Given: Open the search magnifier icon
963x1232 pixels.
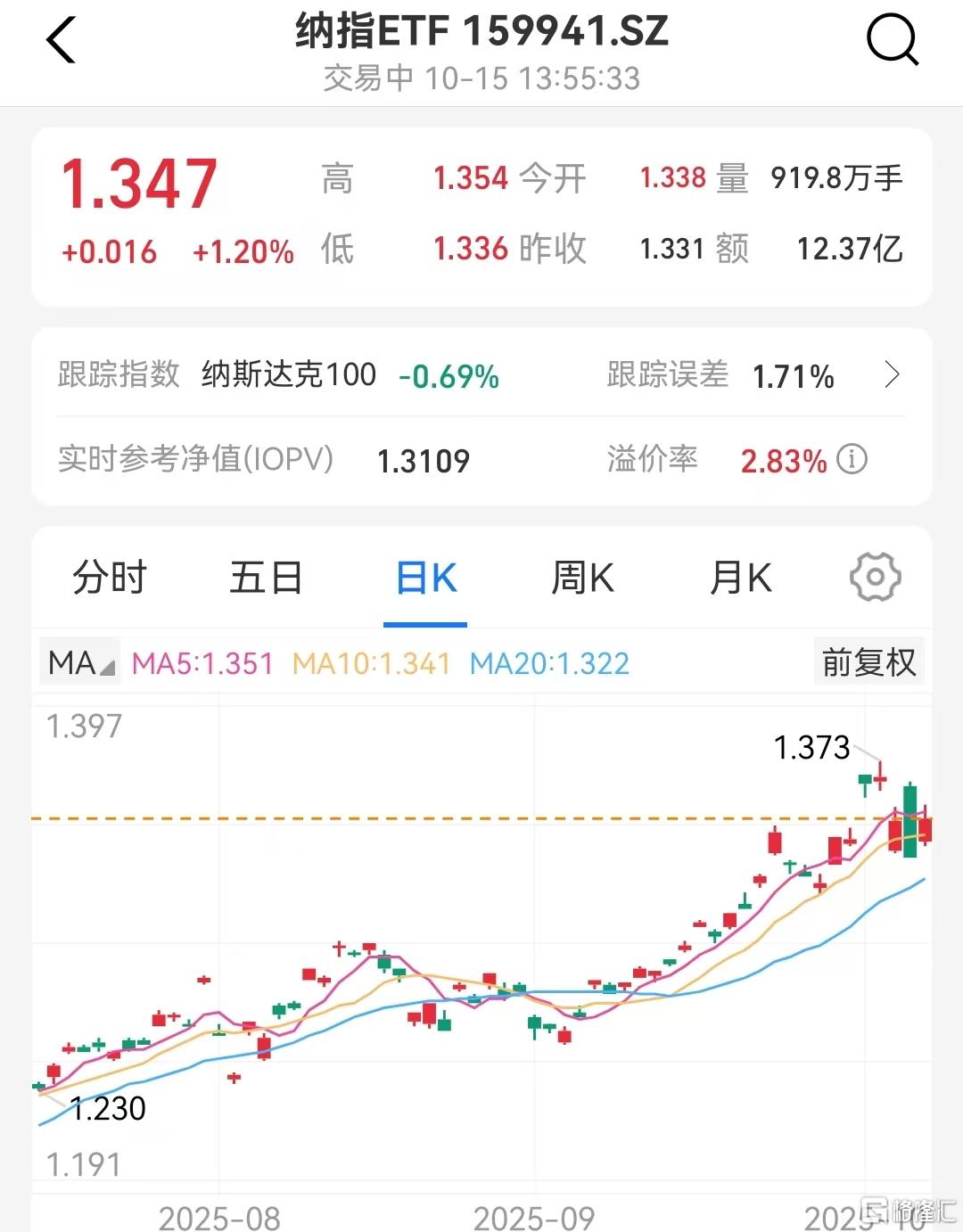Looking at the screenshot, I should [892, 41].
